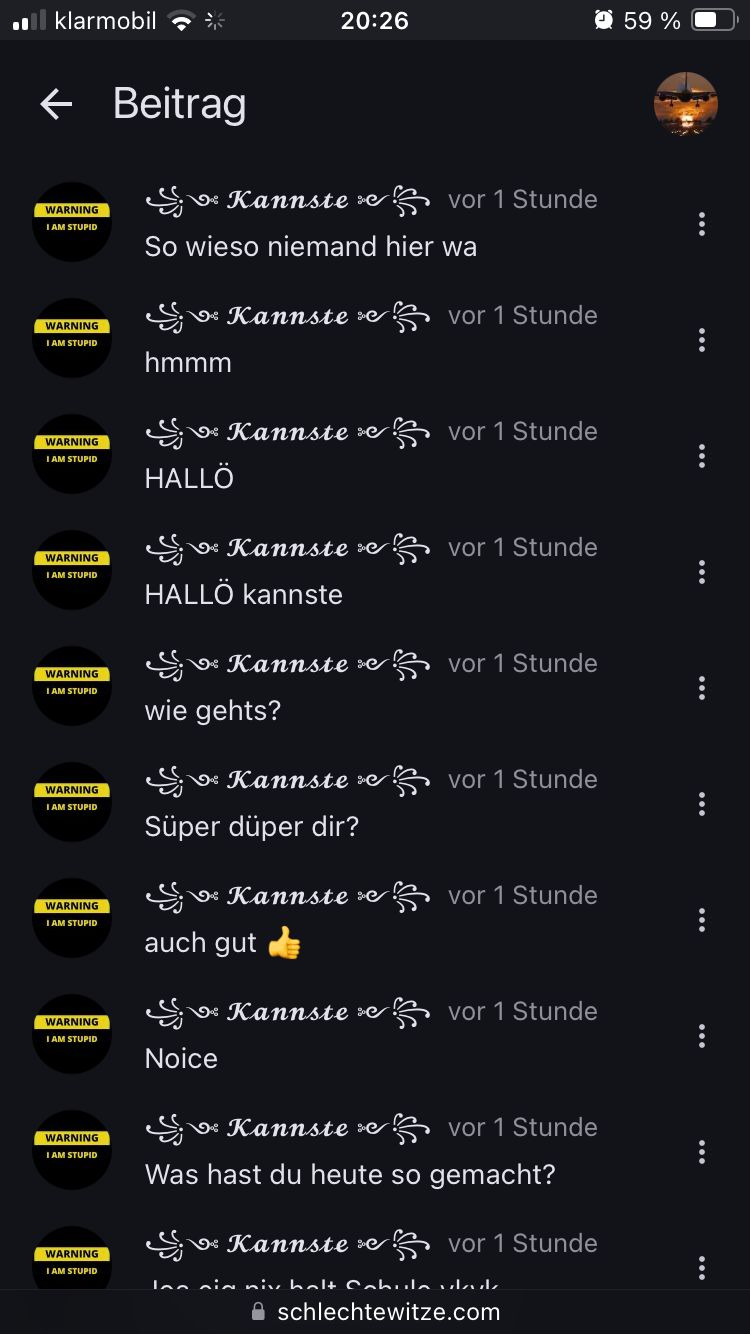Screen dimensions: 750x1334
Task: Show more options for comment "wie gehts?"
Action: coord(702,688)
